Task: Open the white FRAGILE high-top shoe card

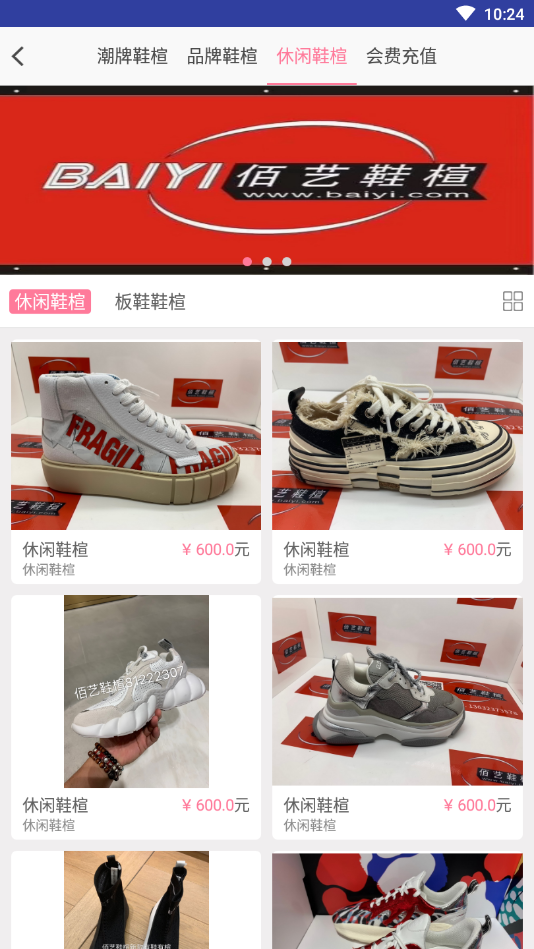Action: 136,462
